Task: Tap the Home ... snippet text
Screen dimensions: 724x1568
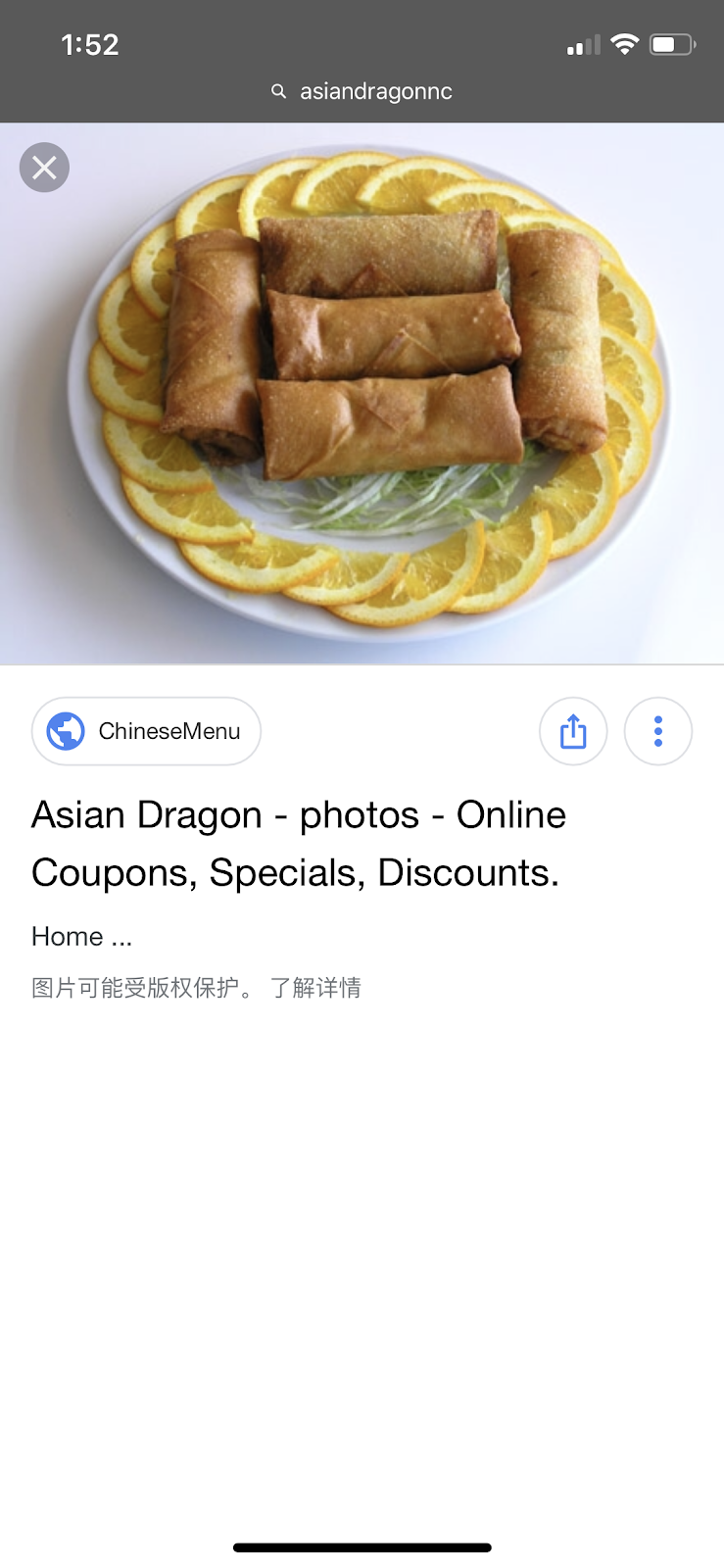Action: pos(81,936)
